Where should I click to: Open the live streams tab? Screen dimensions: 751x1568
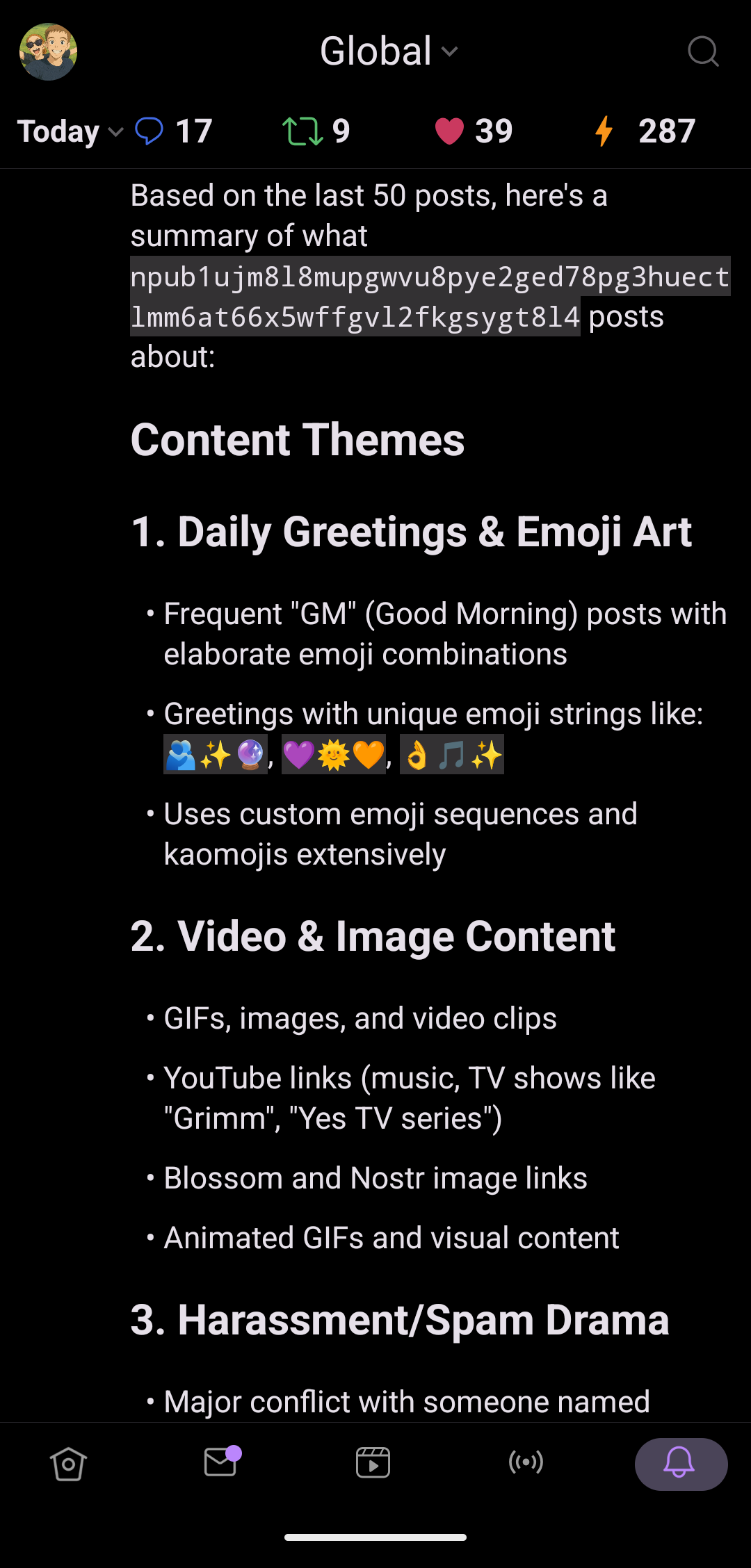pos(526,1462)
